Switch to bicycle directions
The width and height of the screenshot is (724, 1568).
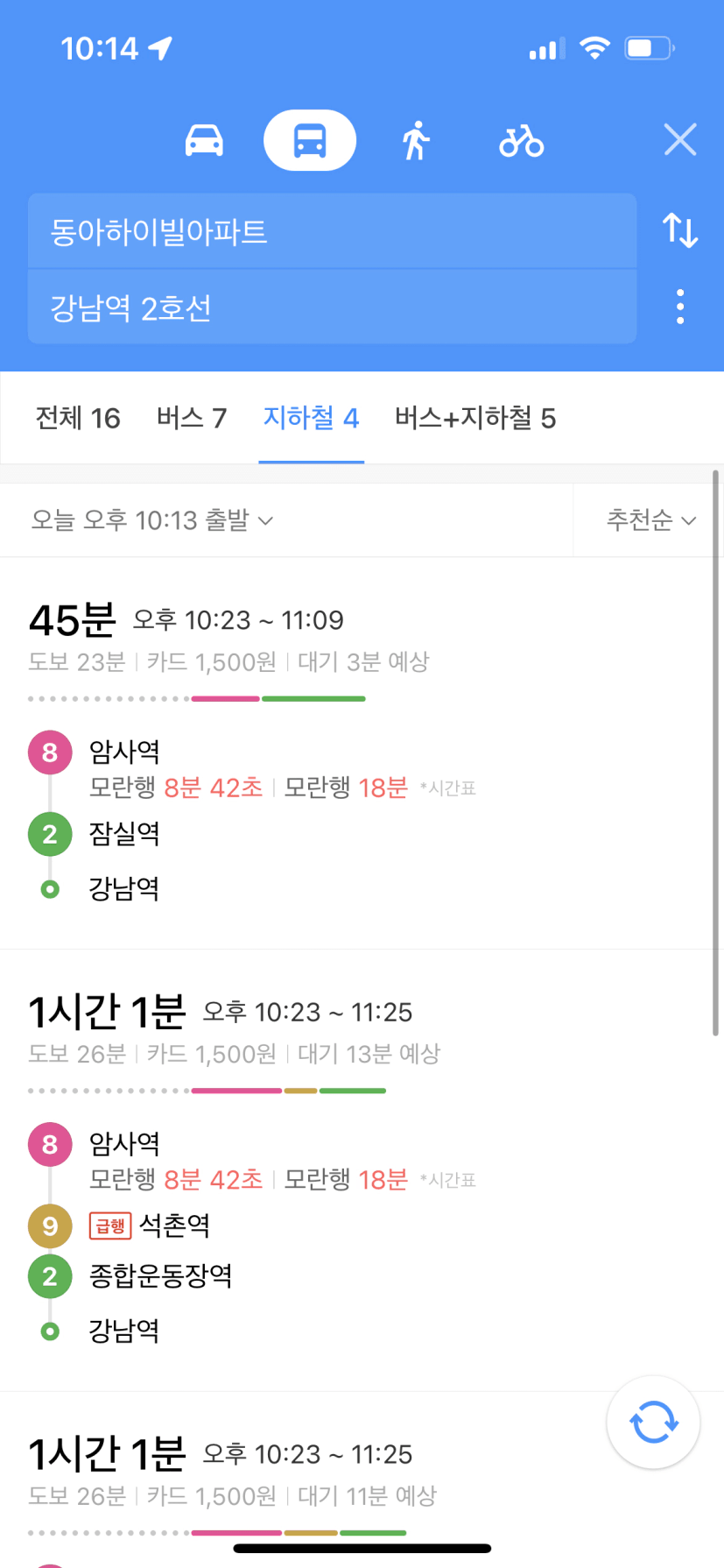tap(522, 140)
